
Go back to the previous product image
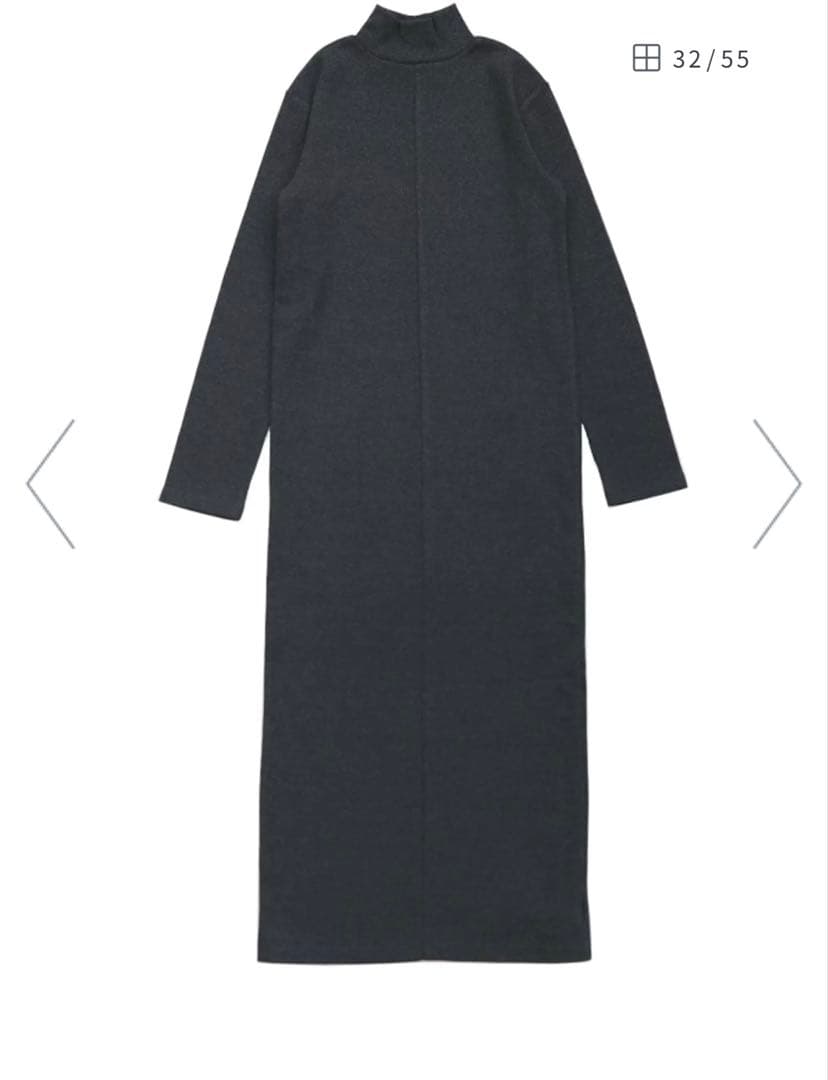[x=51, y=484]
